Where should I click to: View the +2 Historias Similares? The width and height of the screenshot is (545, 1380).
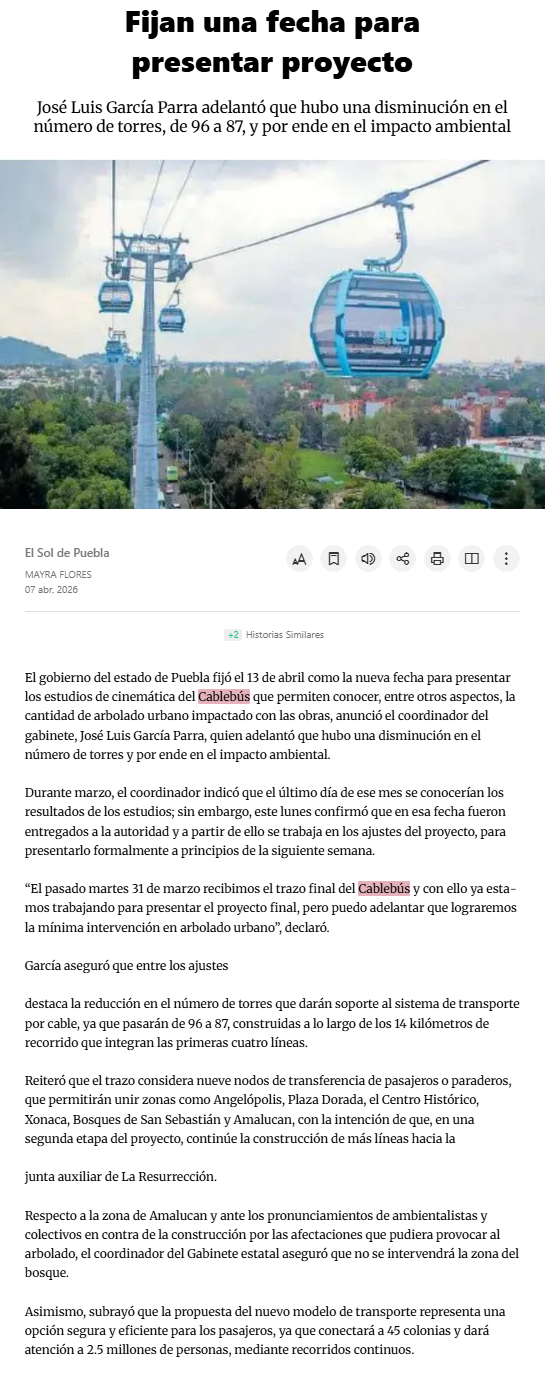coord(273,635)
